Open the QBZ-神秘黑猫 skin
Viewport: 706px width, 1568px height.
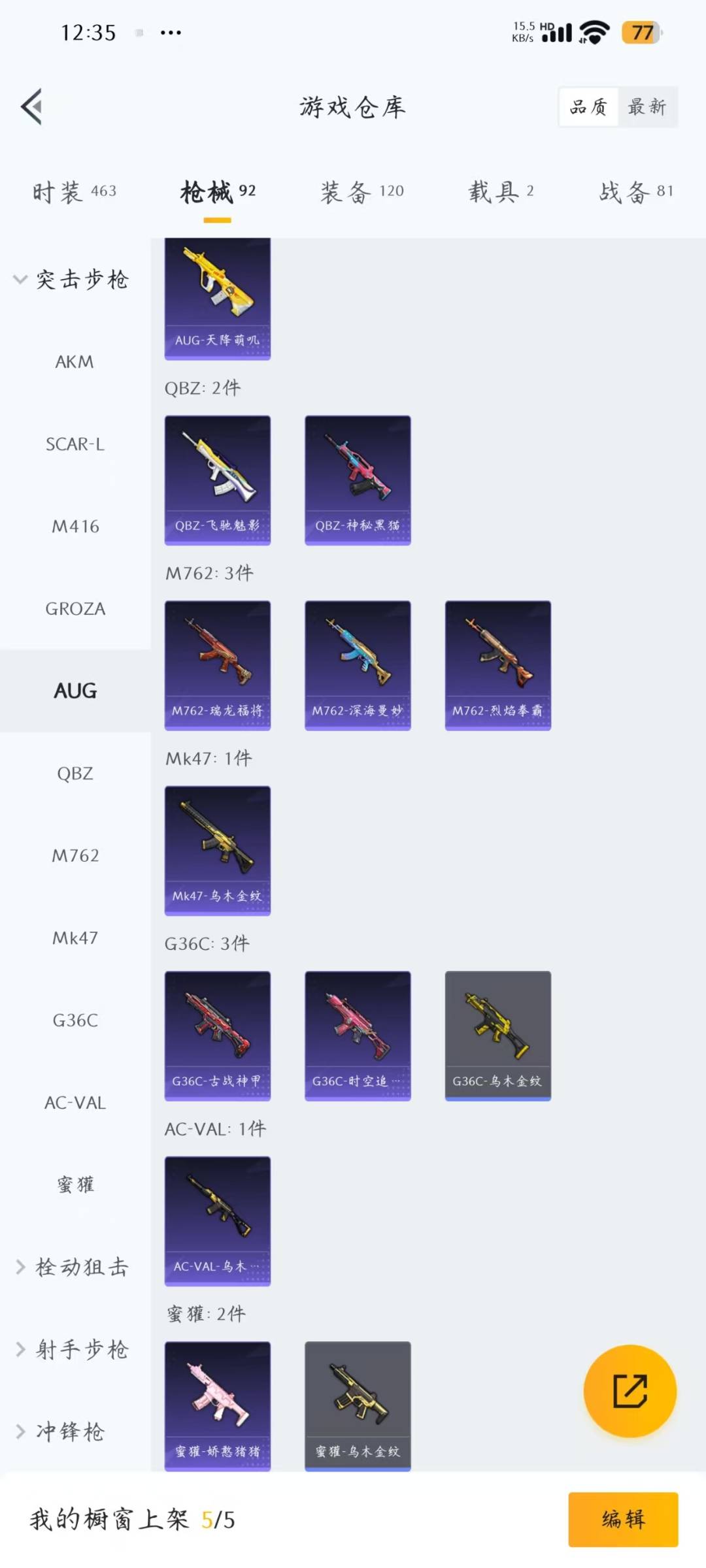[x=358, y=480]
